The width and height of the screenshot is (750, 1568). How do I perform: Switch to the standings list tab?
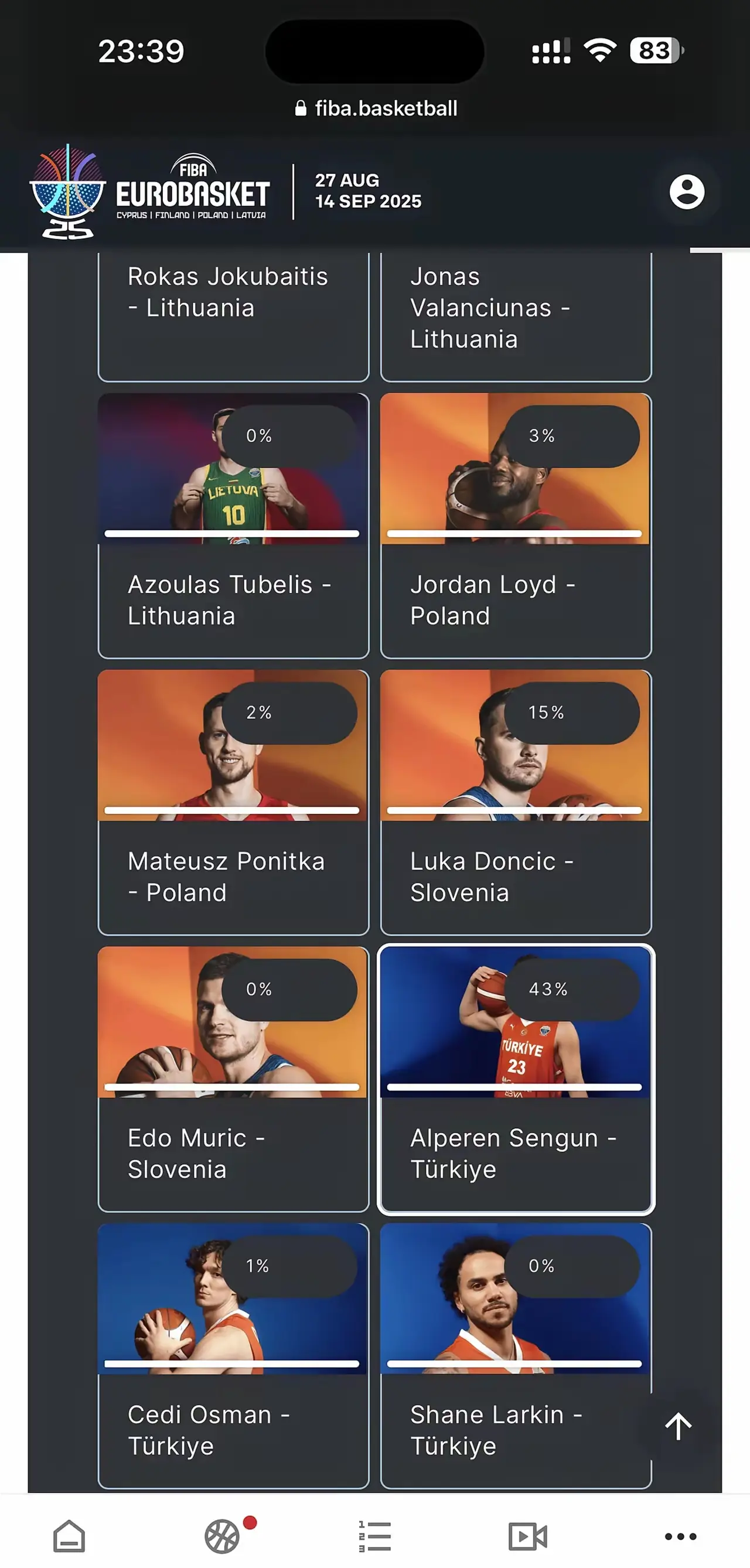[x=375, y=1536]
